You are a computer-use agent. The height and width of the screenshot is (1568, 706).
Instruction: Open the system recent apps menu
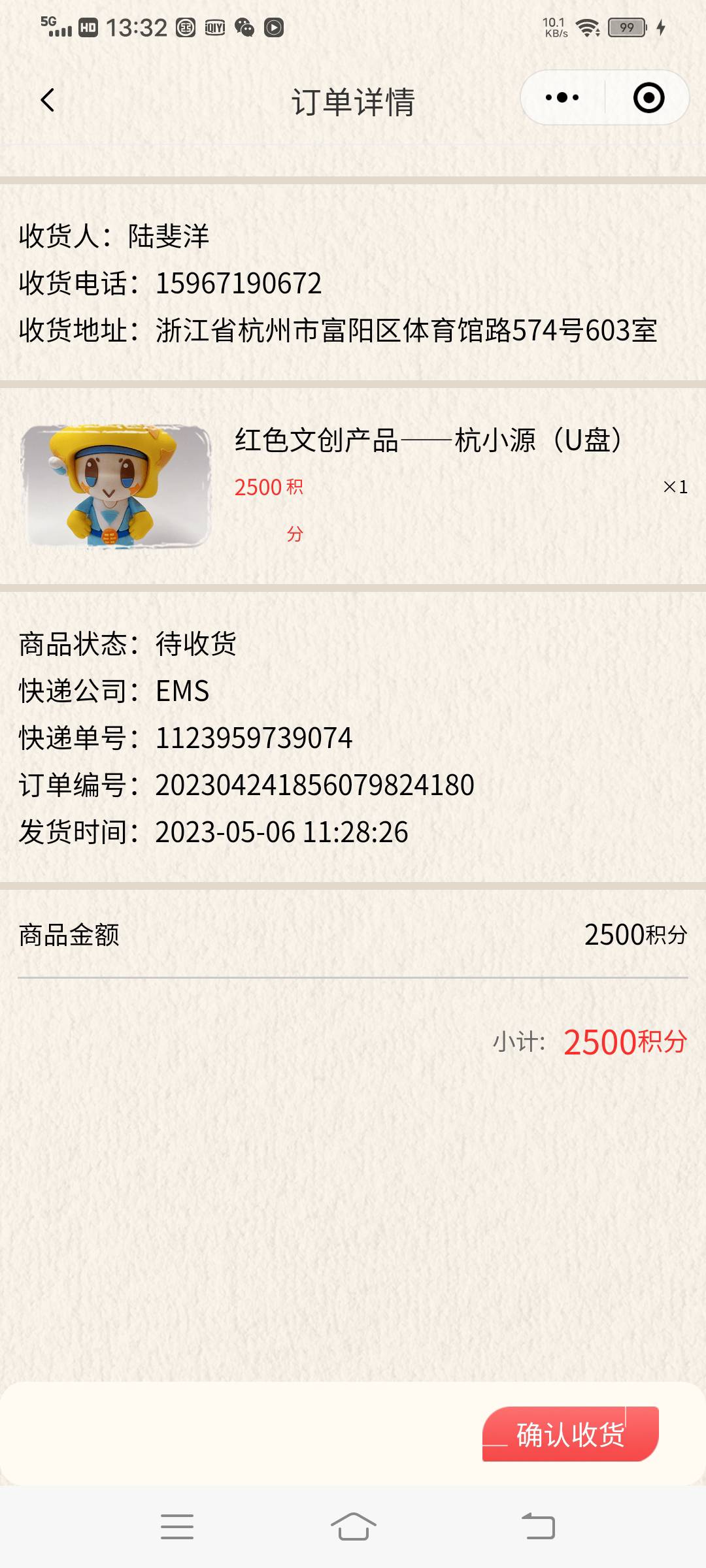[x=177, y=1527]
